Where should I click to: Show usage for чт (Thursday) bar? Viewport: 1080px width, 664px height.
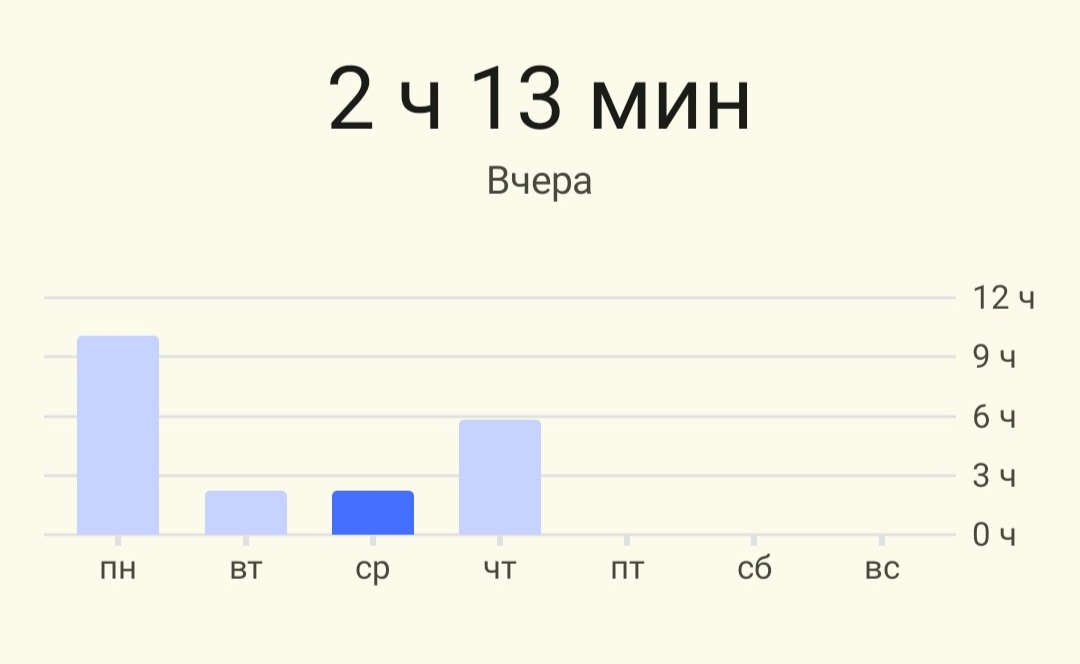500,477
